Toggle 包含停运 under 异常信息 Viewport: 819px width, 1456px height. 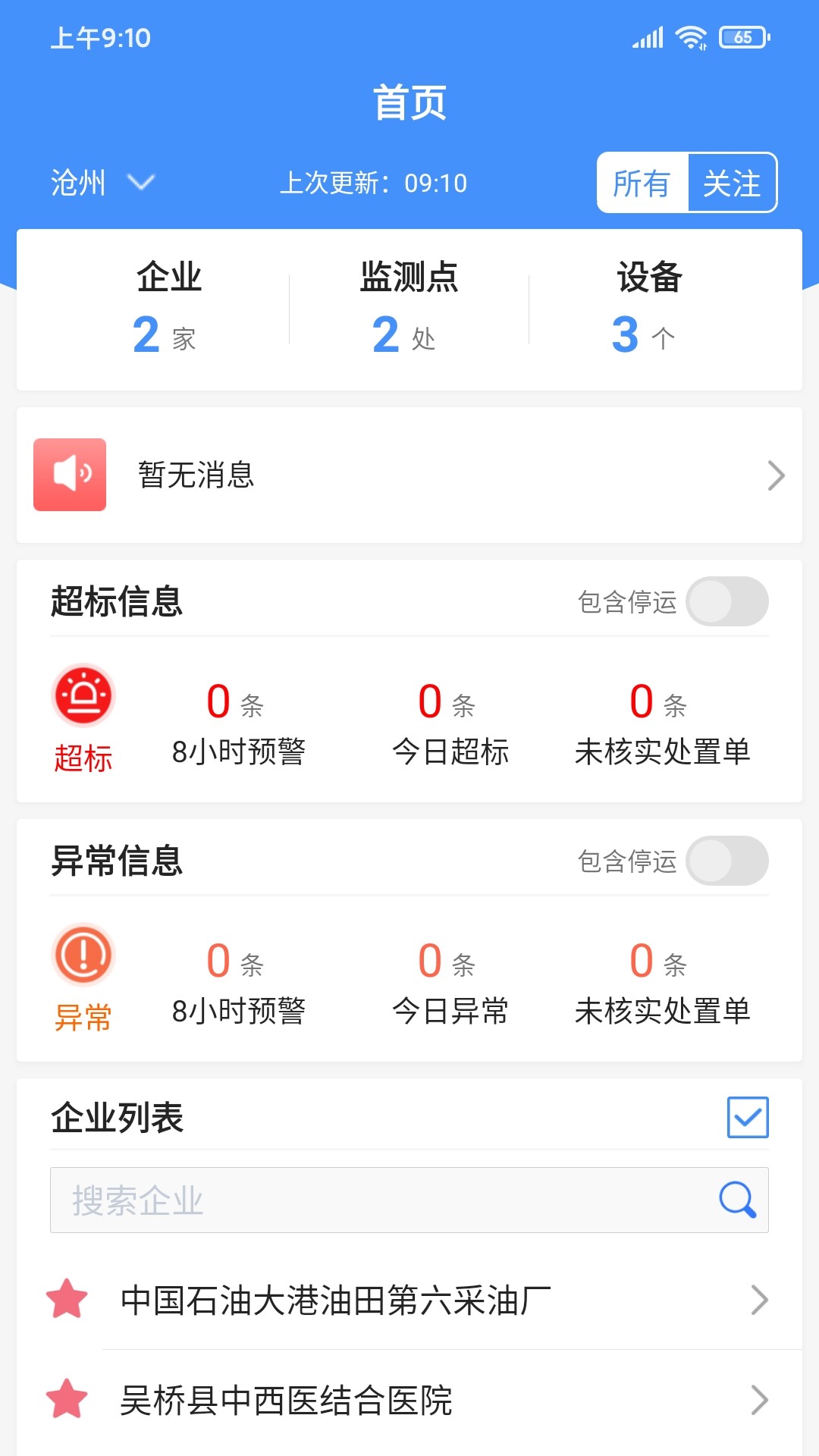pos(726,861)
